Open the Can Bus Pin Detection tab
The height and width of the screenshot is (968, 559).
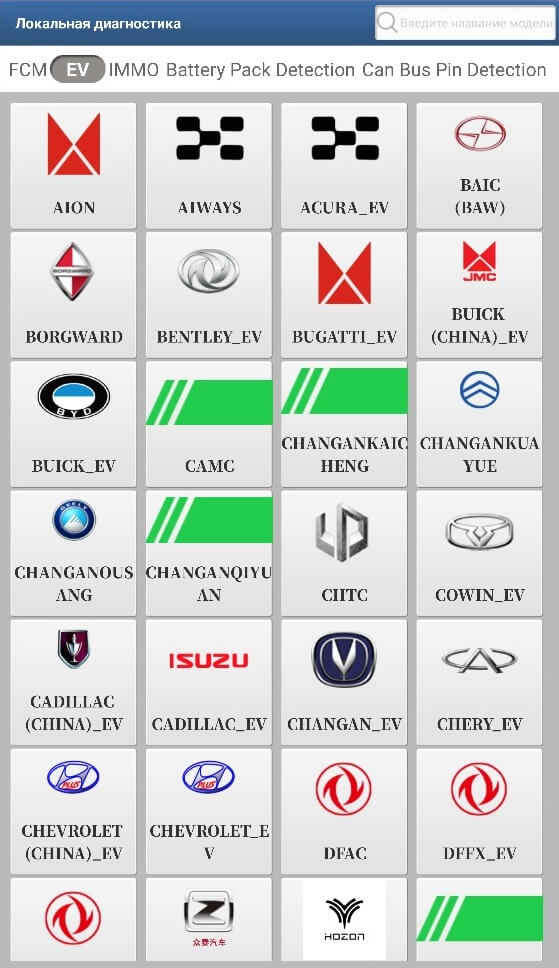coord(454,70)
